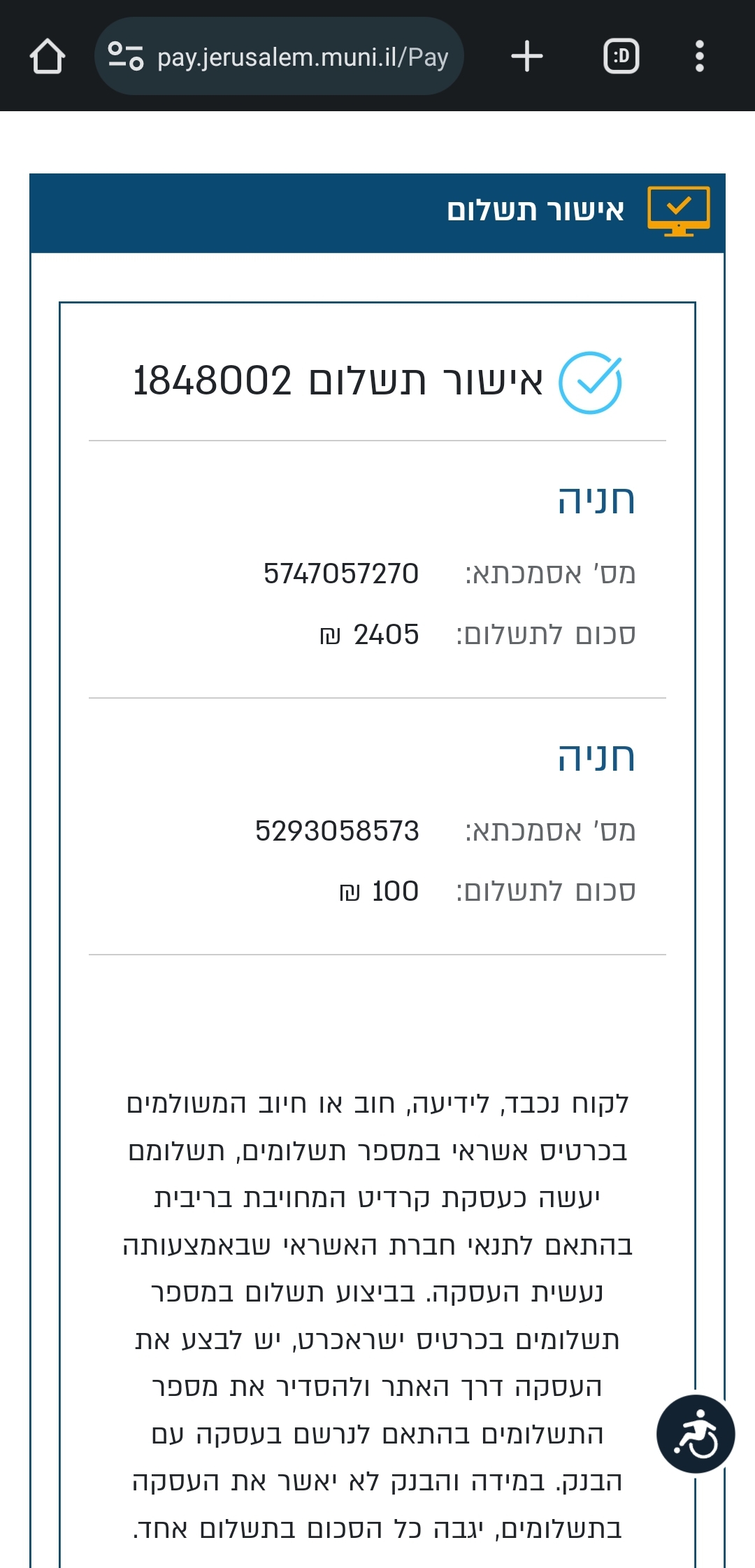Tap the pay.jerusalem.muni.il address bar
Viewport: 755px width, 1568px height.
point(302,57)
